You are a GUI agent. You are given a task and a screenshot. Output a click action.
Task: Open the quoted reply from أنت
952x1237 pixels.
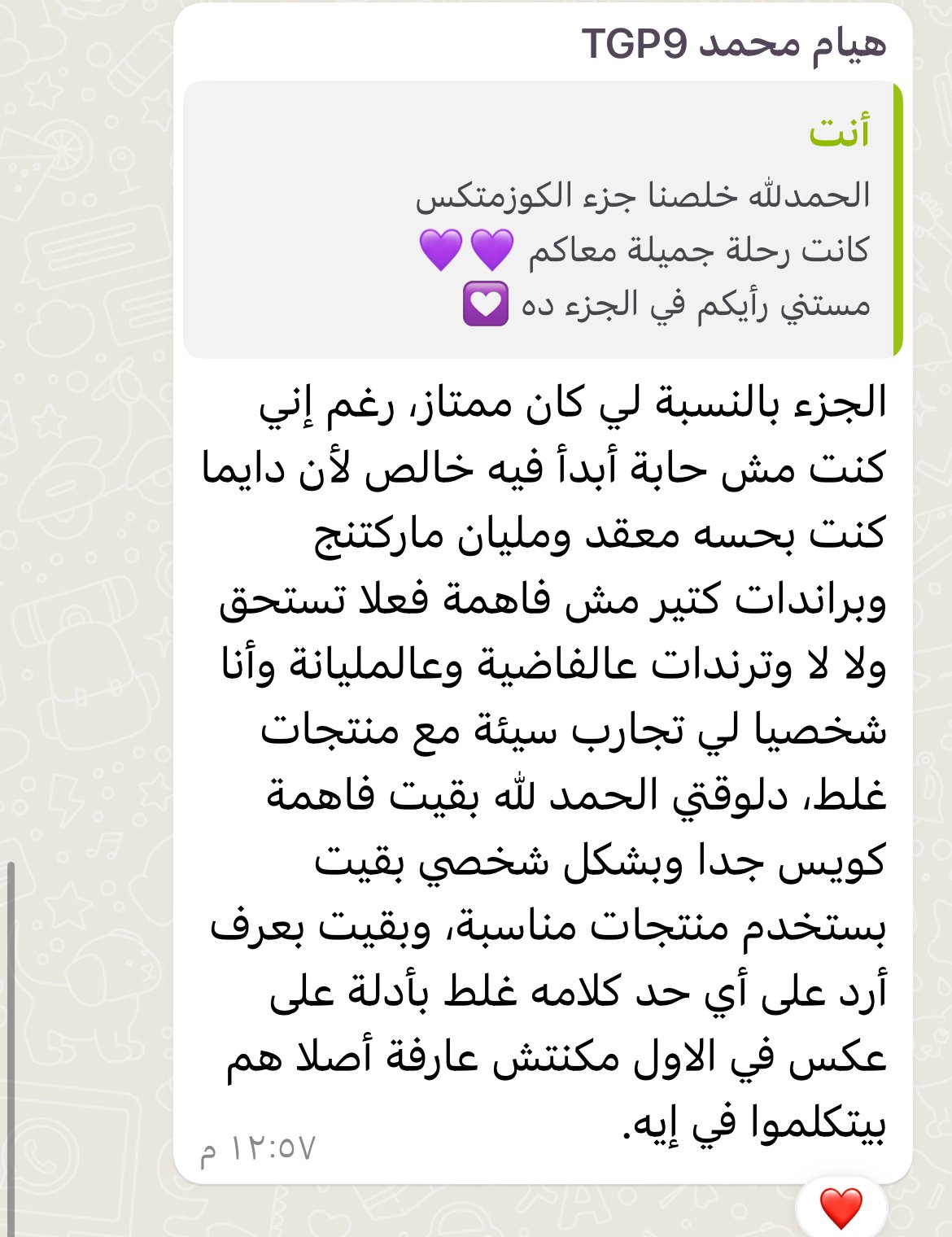coord(541,220)
